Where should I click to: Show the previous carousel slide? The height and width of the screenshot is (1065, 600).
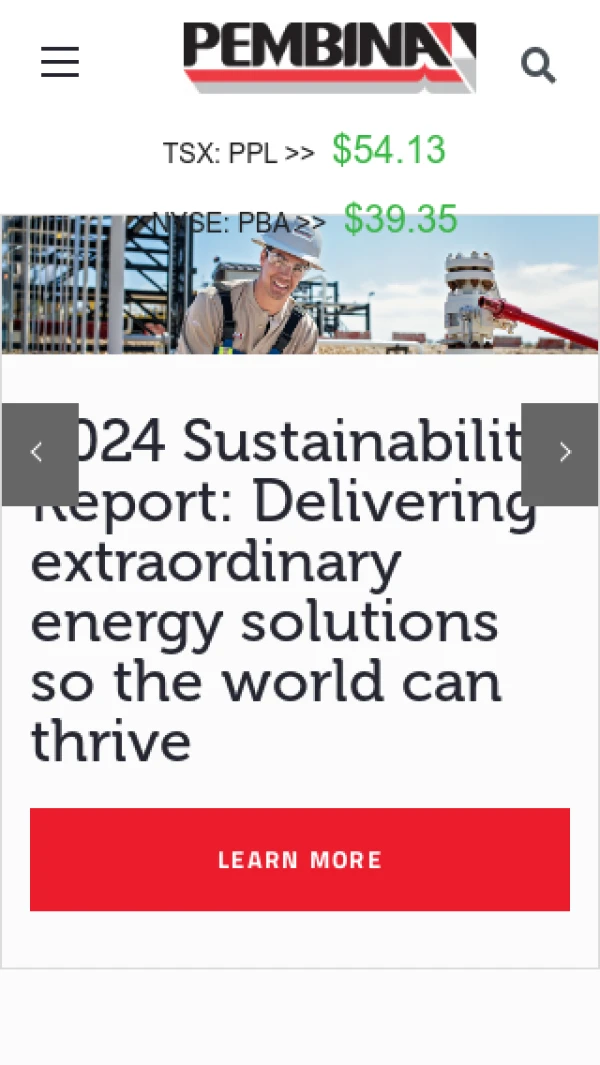click(39, 453)
